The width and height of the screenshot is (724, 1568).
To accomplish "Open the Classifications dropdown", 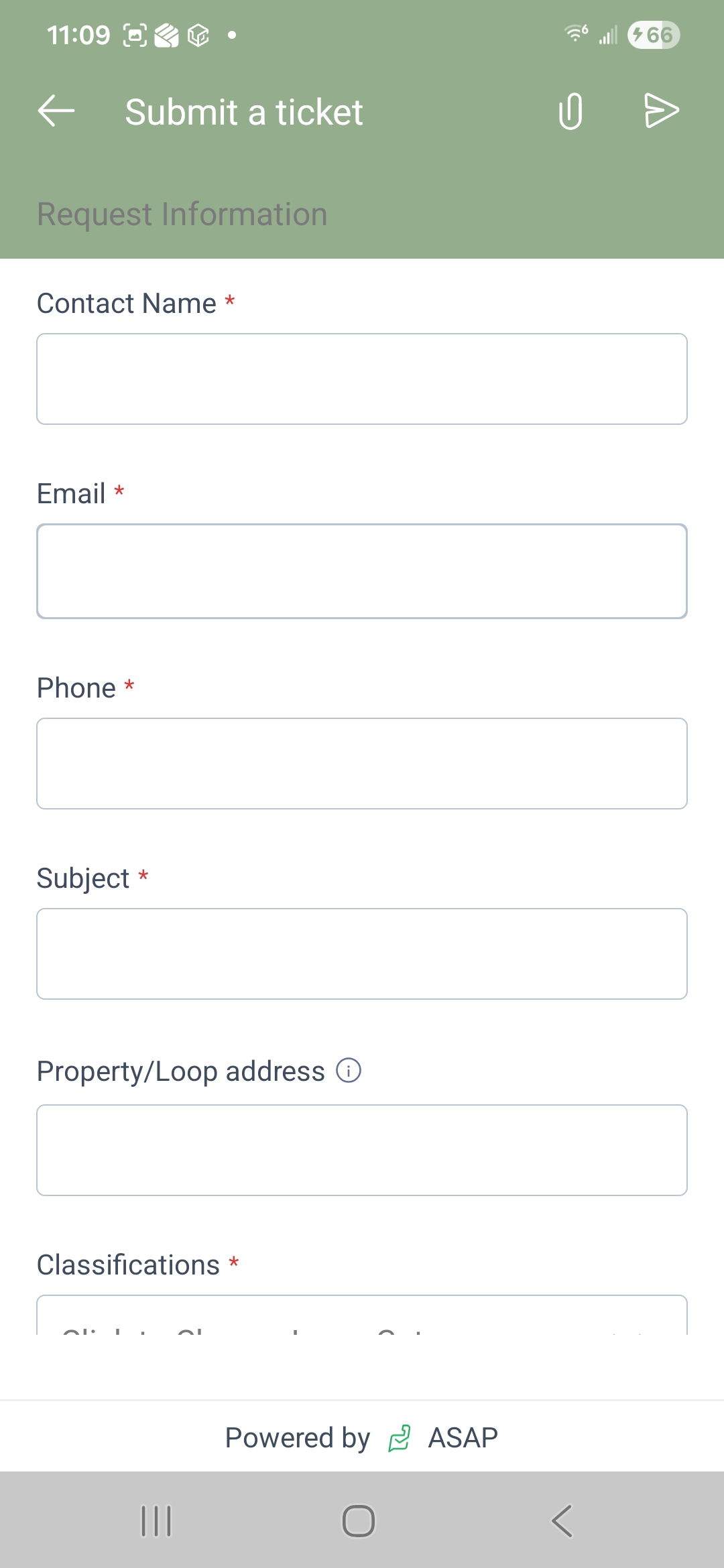I will coord(362,1316).
